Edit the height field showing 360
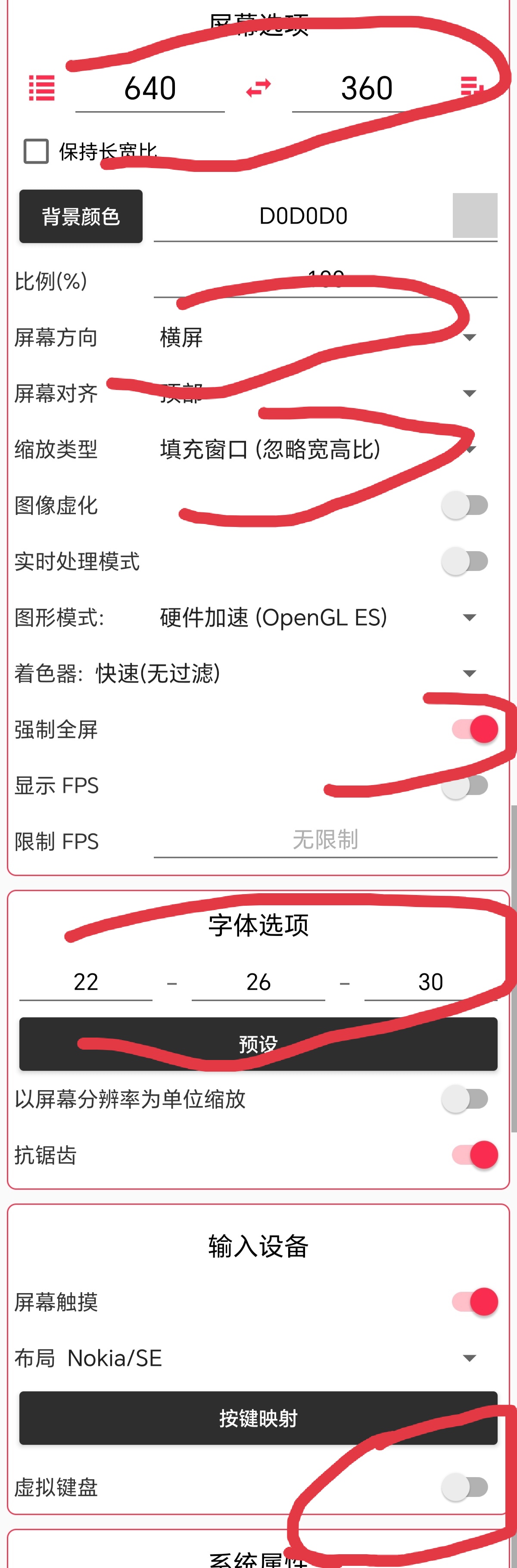 (x=367, y=89)
